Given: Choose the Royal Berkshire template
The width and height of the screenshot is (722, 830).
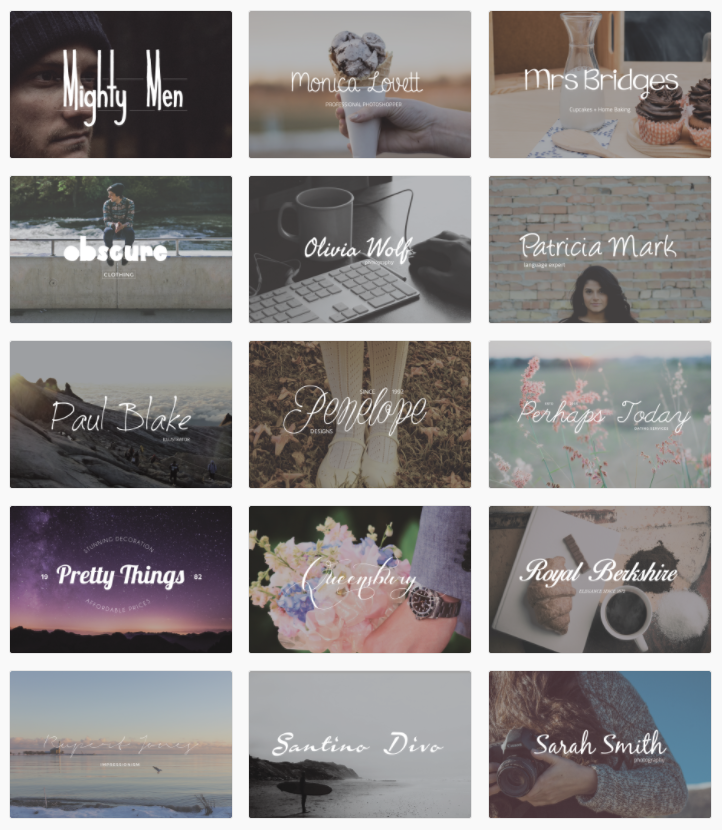Looking at the screenshot, I should (x=600, y=579).
